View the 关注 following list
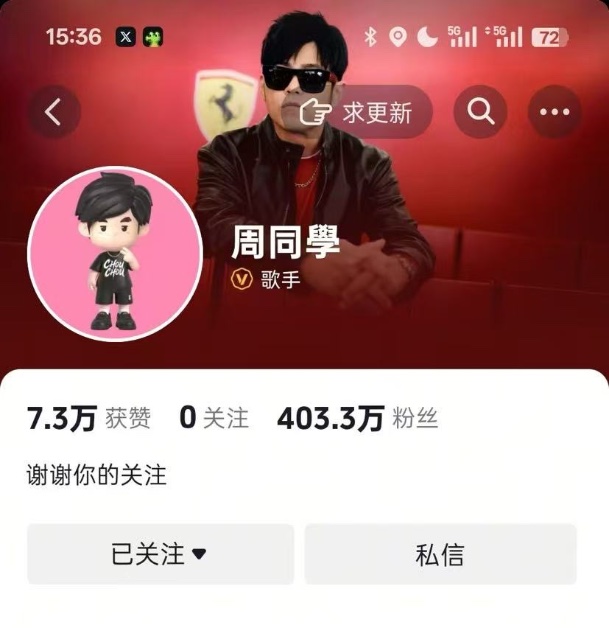Viewport: 609px width, 628px height. click(214, 418)
